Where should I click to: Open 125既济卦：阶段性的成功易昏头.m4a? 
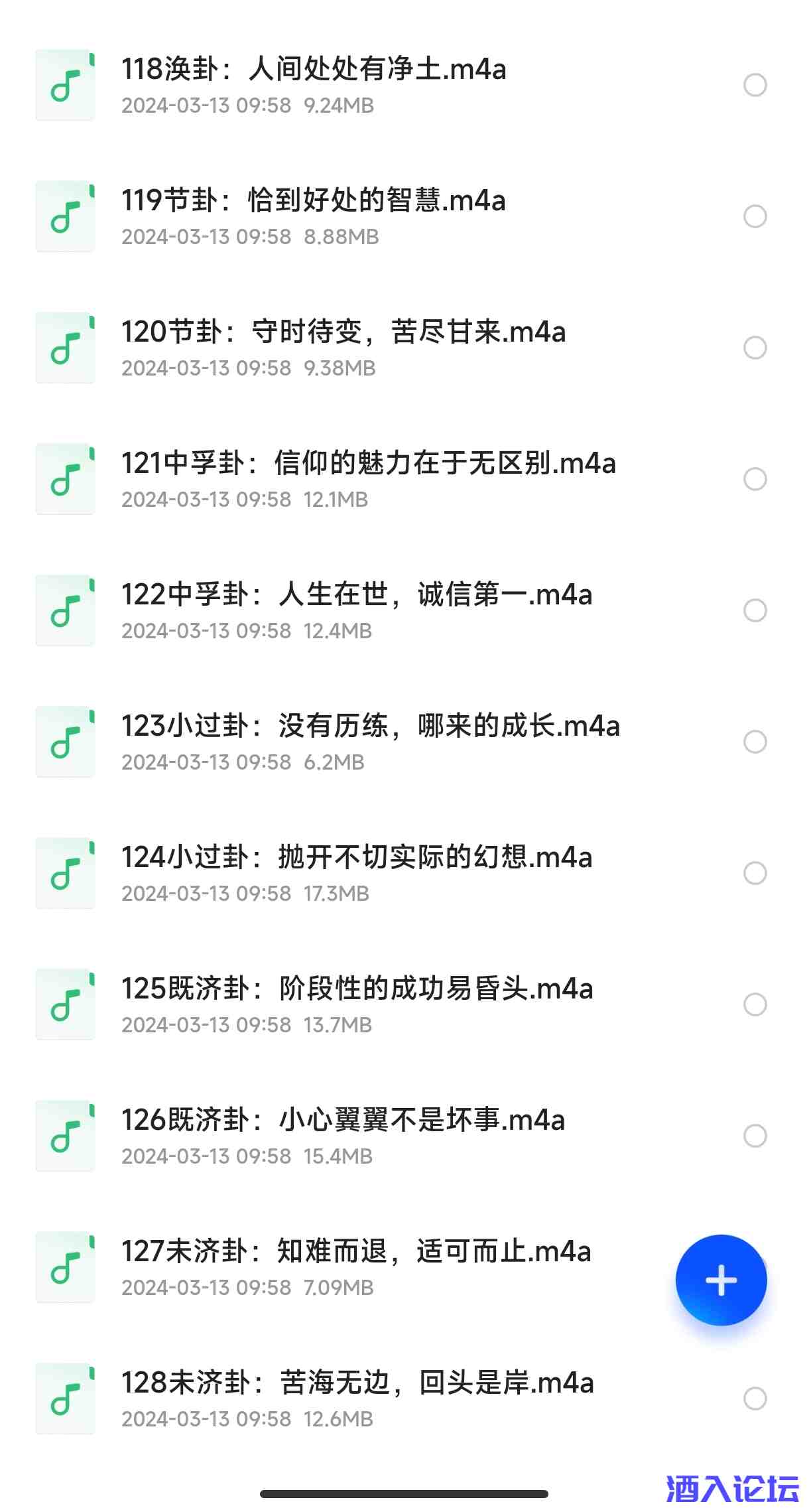(357, 989)
